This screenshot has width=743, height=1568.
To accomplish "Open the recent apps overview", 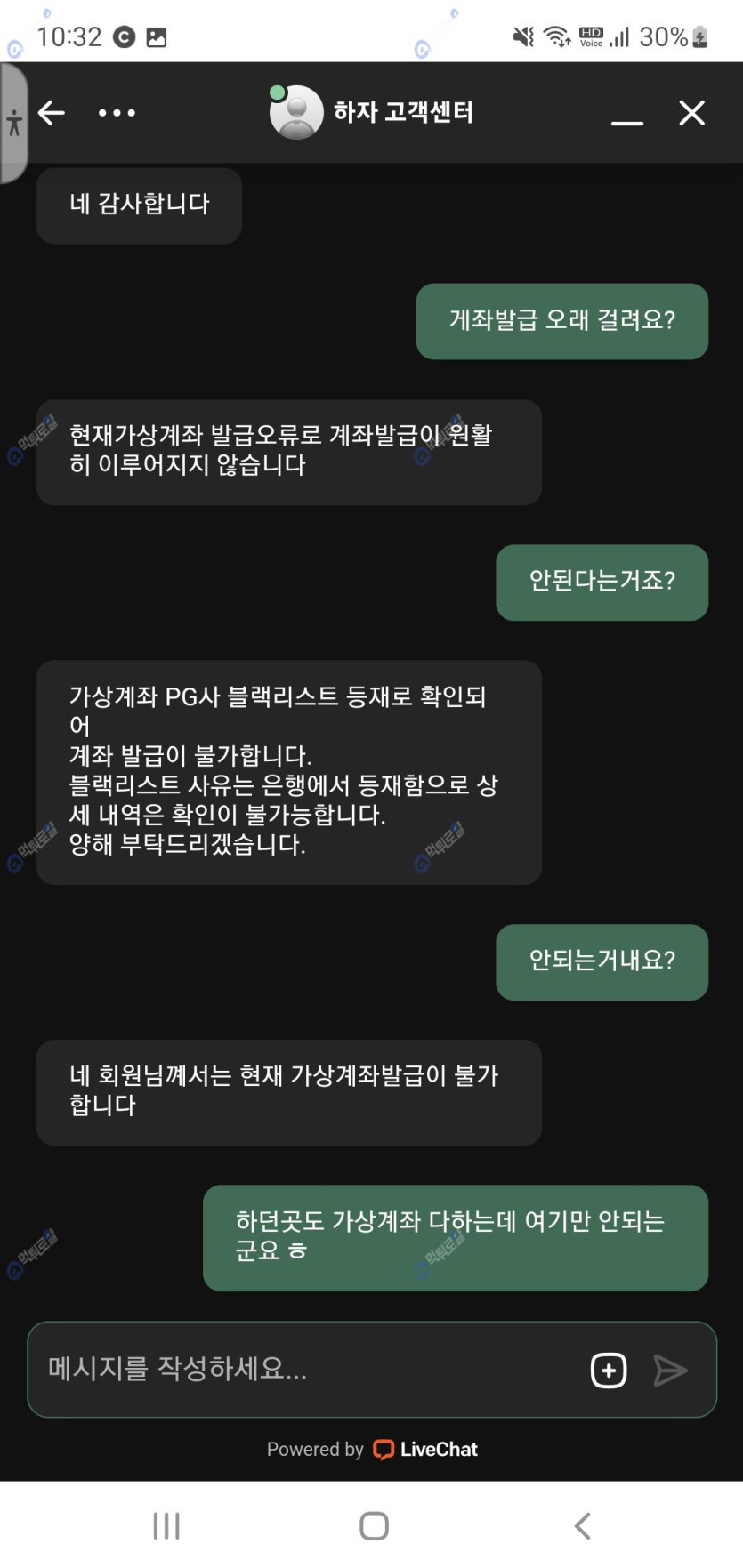I will 166,1525.
